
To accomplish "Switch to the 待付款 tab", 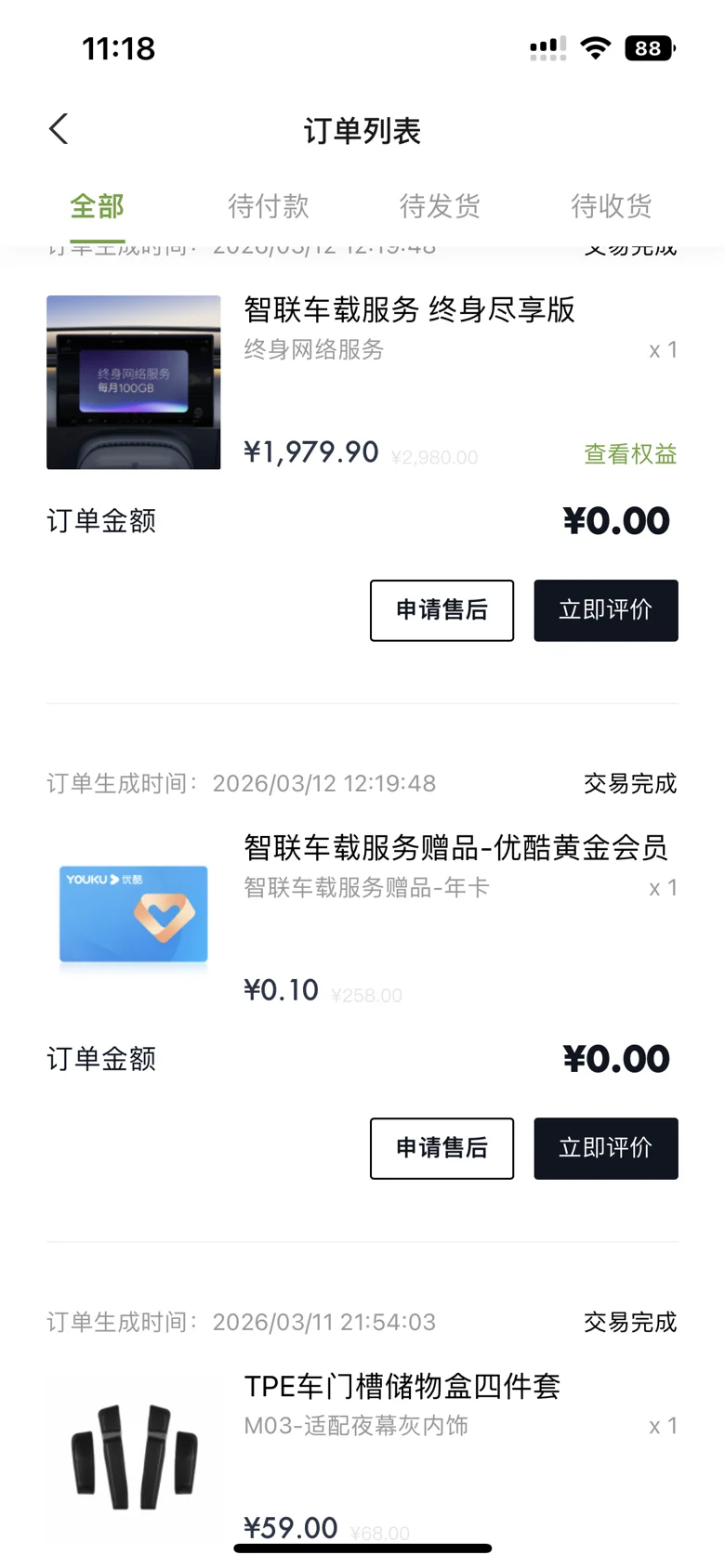I will click(x=269, y=206).
